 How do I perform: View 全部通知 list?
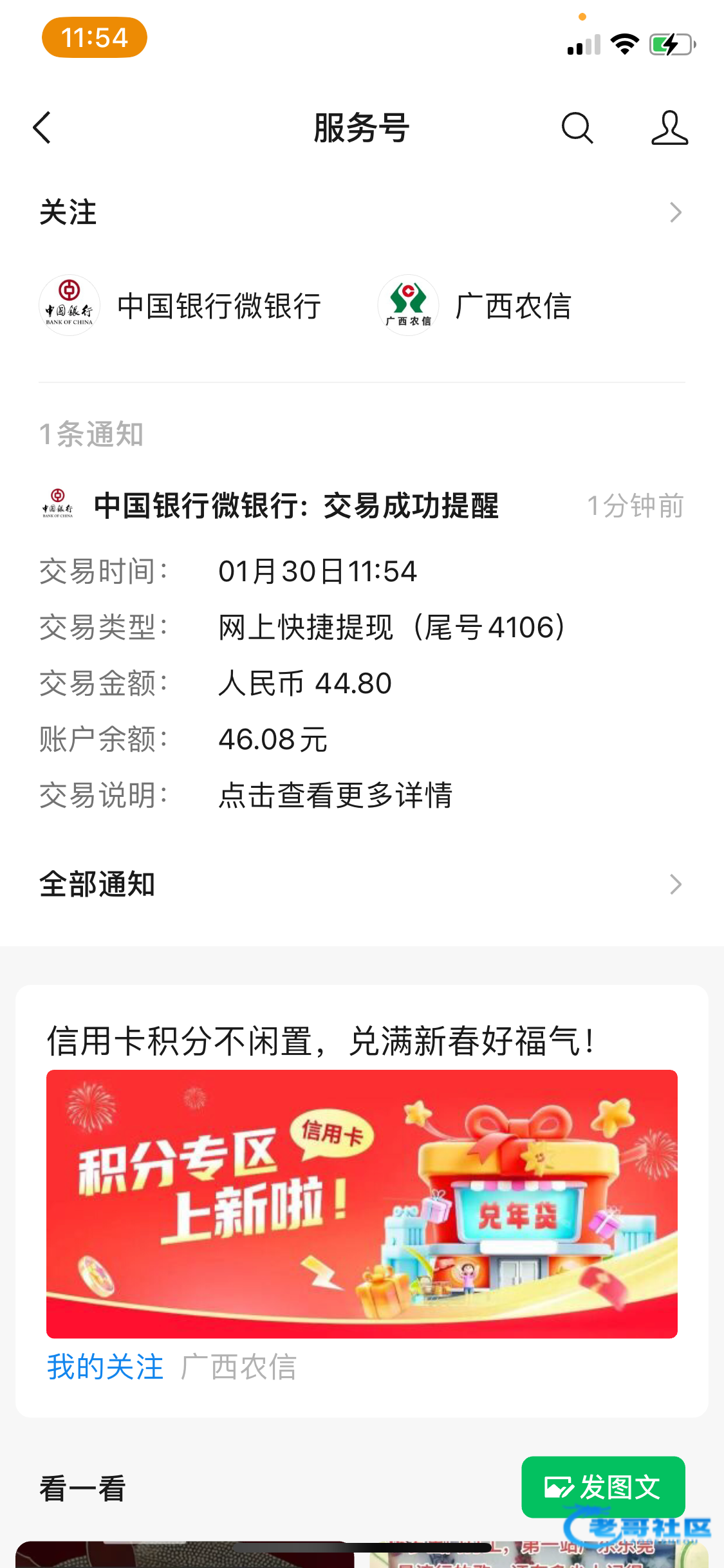[x=360, y=884]
